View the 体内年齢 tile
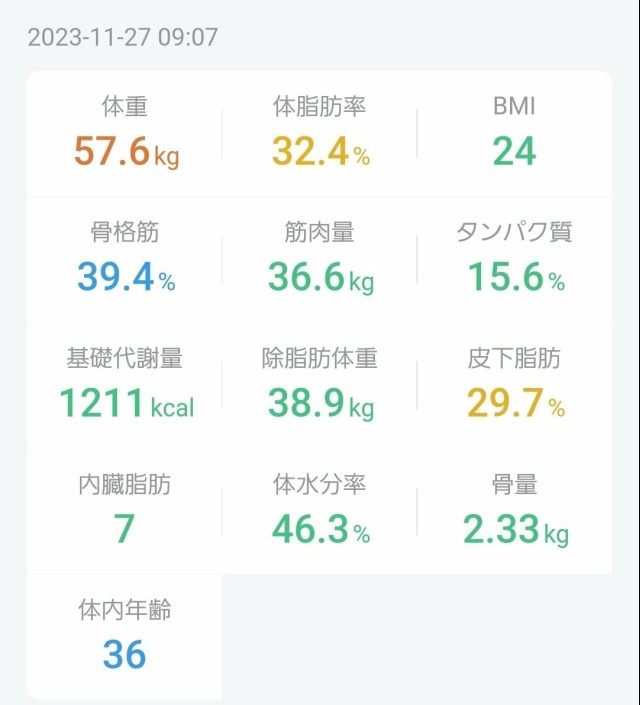This screenshot has height=705, width=640. (125, 638)
